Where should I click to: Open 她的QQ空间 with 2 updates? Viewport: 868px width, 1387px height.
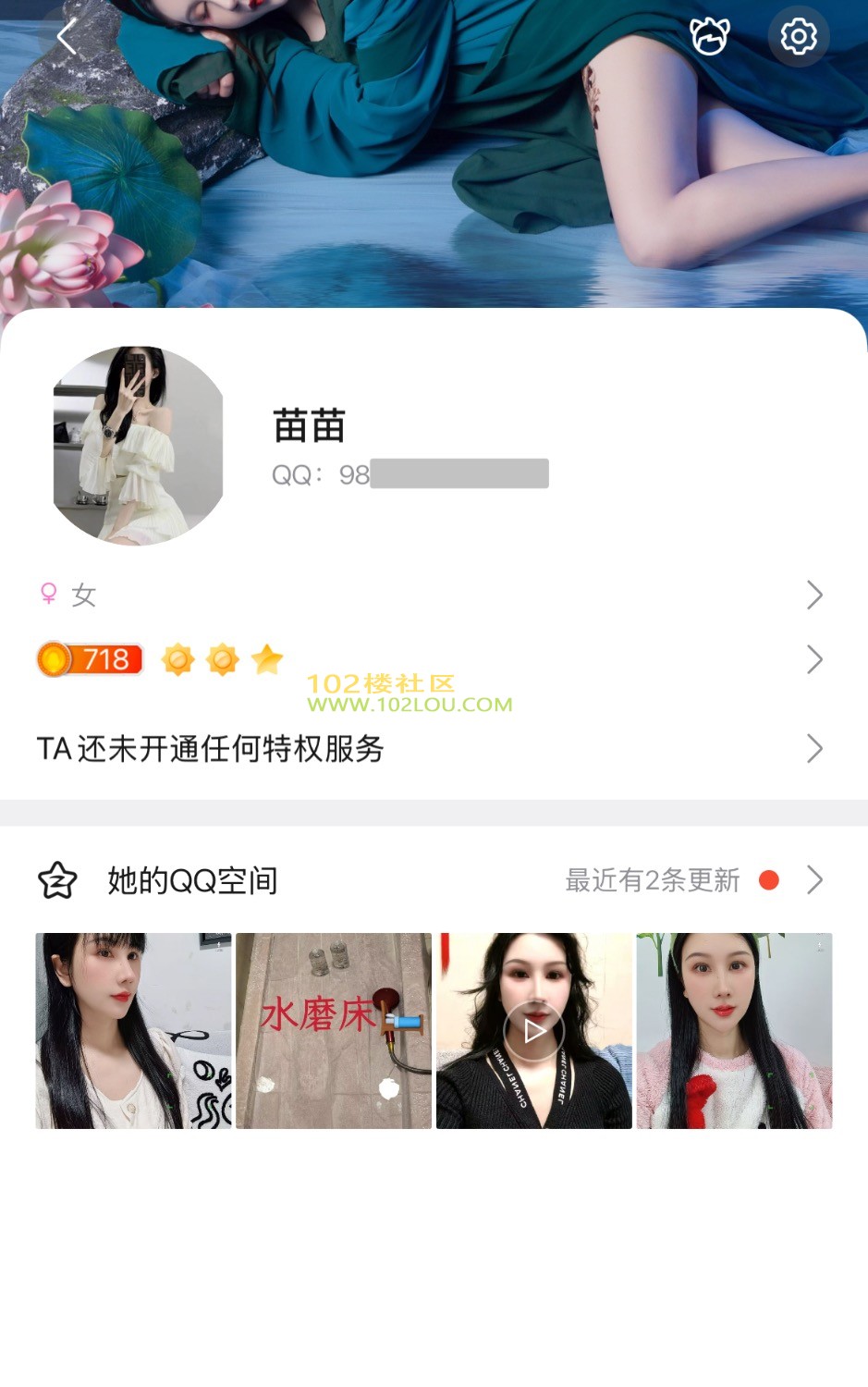pyautogui.click(x=433, y=880)
